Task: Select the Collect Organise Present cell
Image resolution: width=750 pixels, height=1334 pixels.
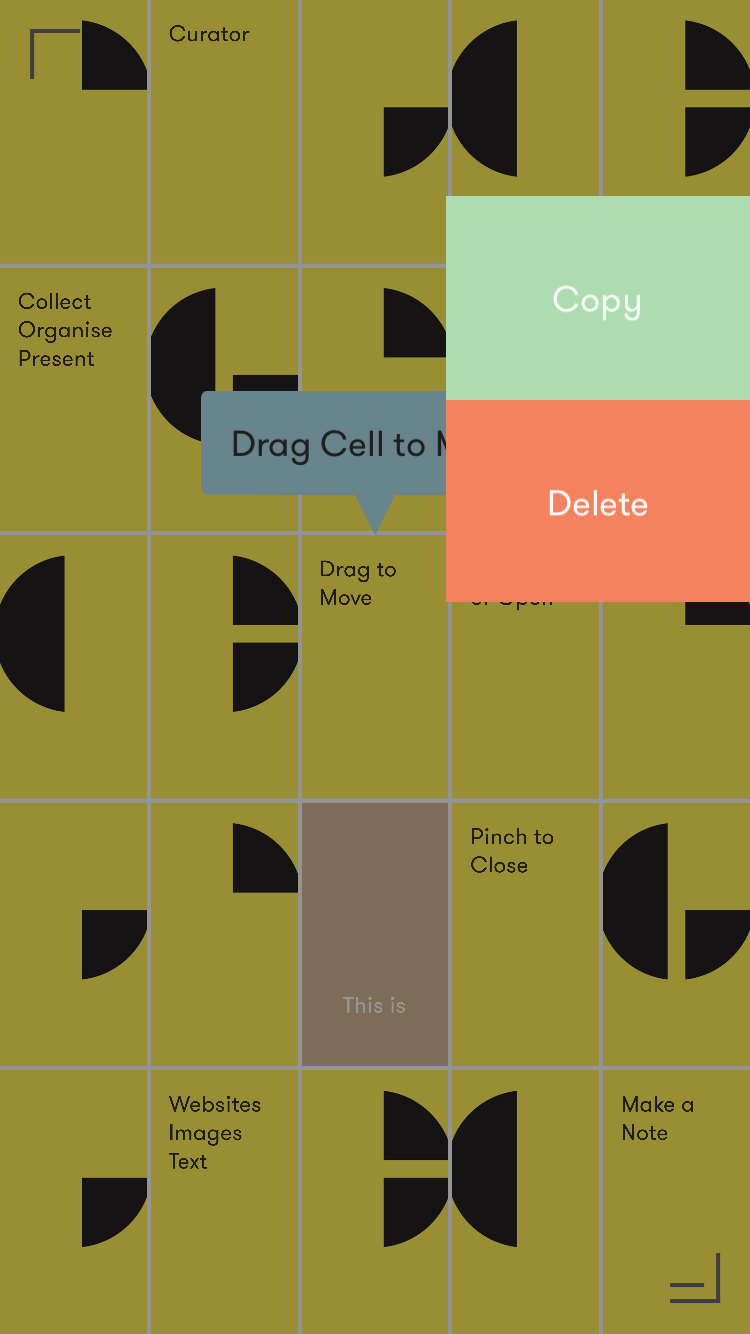Action: pos(73,398)
